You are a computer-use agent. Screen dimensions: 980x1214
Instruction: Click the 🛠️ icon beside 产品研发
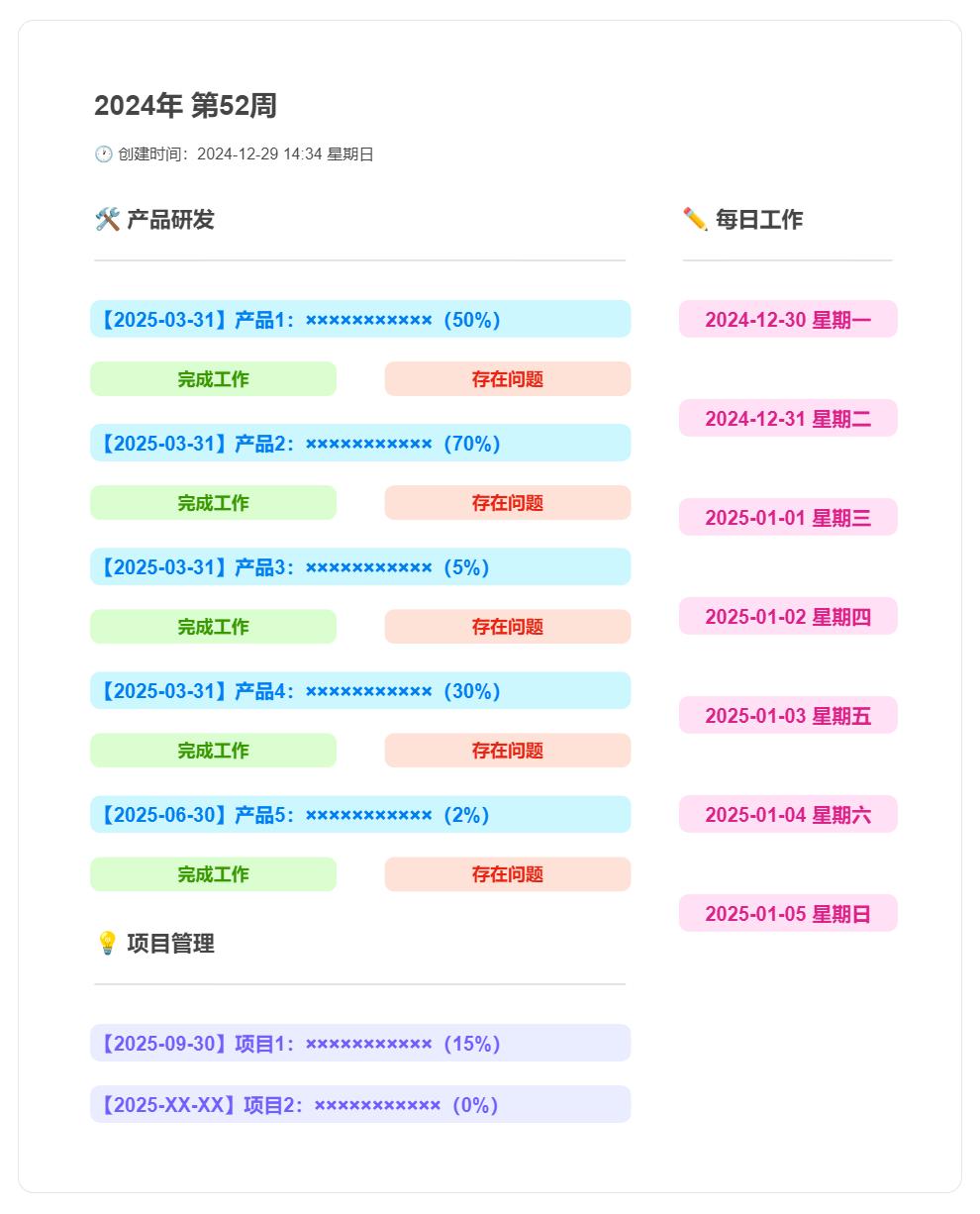click(x=104, y=220)
